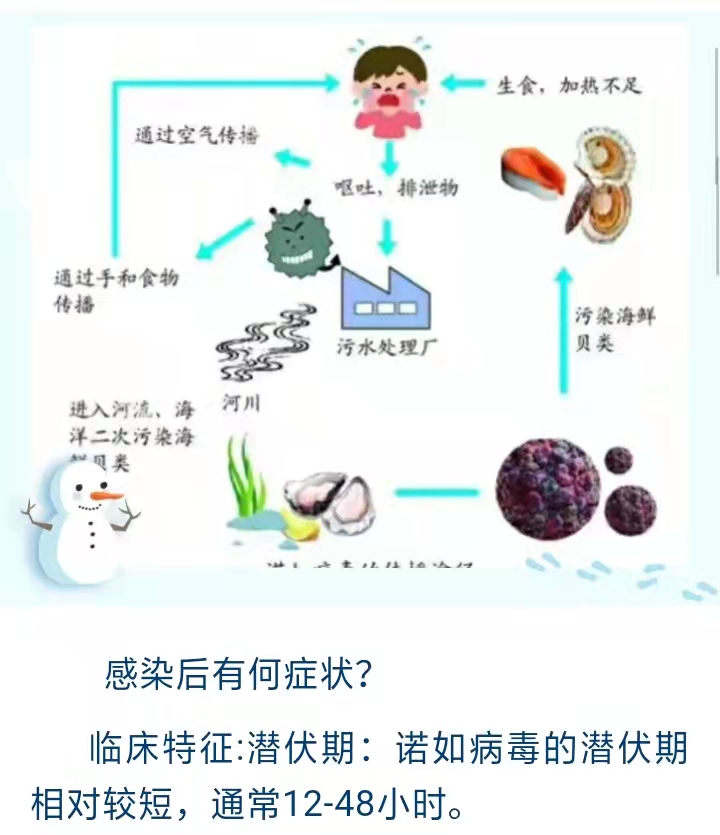
Task: Open the norovirus transmission diagram image
Action: pyautogui.click(x=360, y=300)
